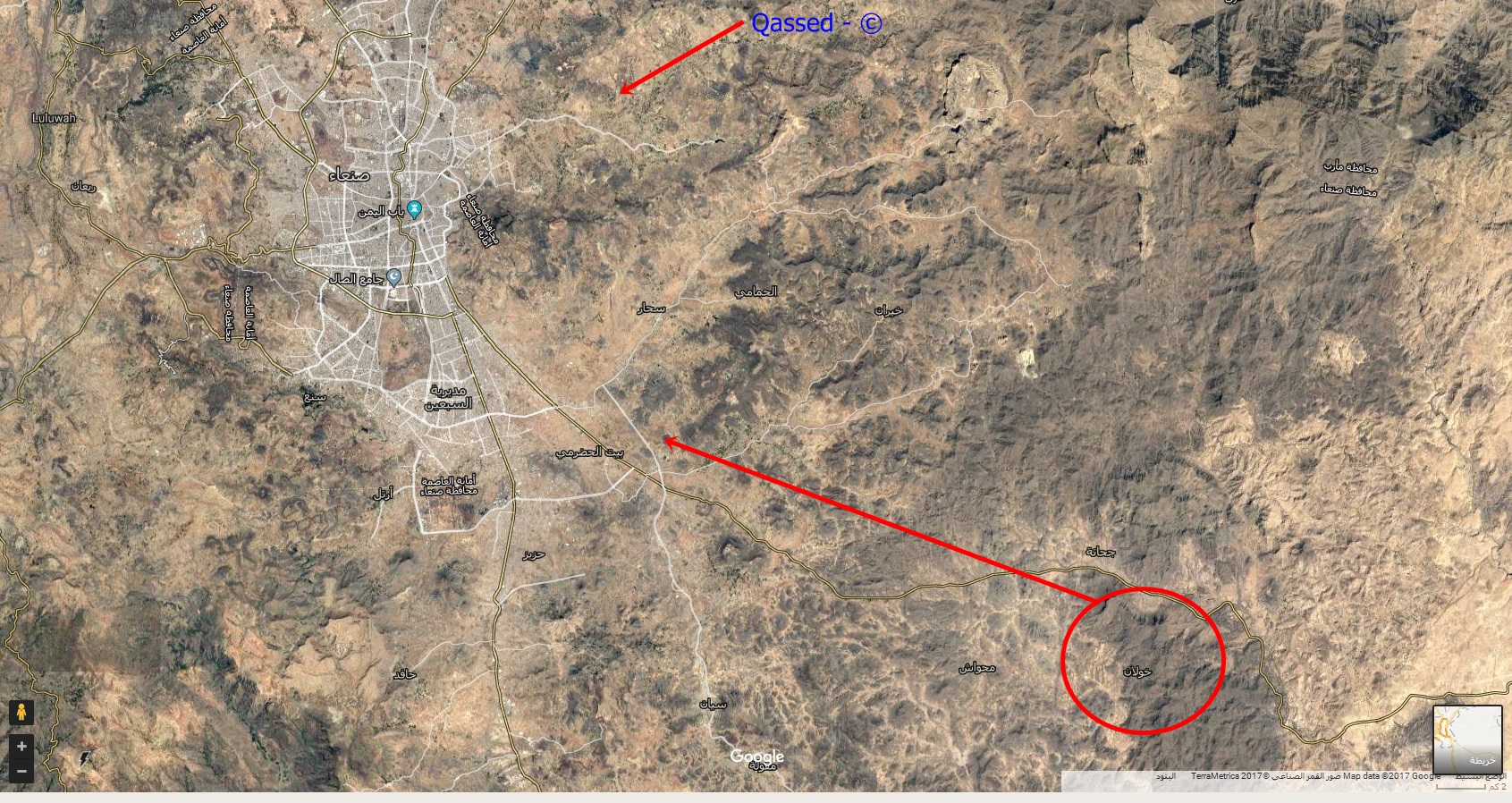Open the Al-Saleh Mosque (جامع الصالح) marker
Viewport: 1512px width, 803px height.
pos(393,276)
